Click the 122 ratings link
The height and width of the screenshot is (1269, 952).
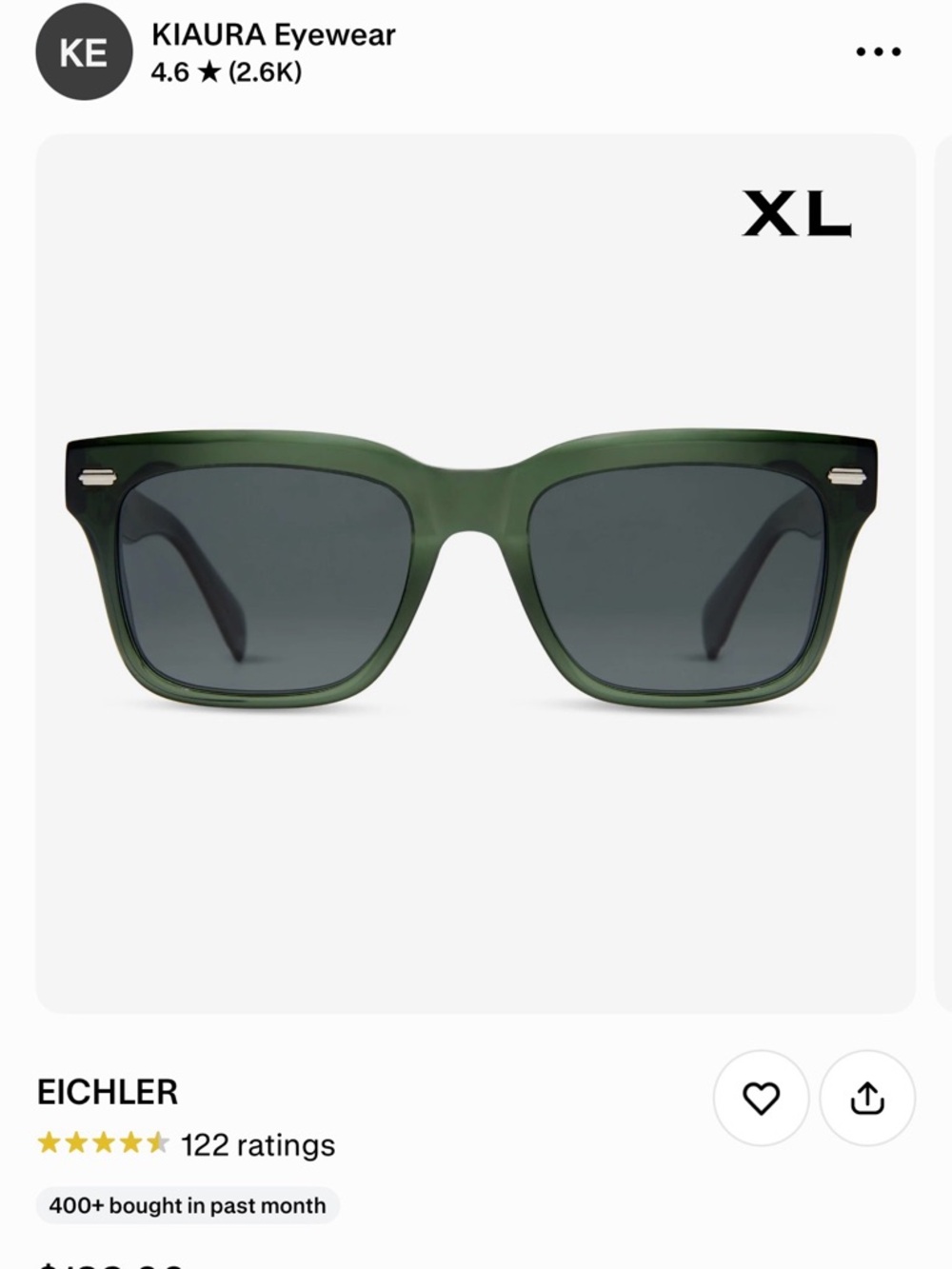257,1144
